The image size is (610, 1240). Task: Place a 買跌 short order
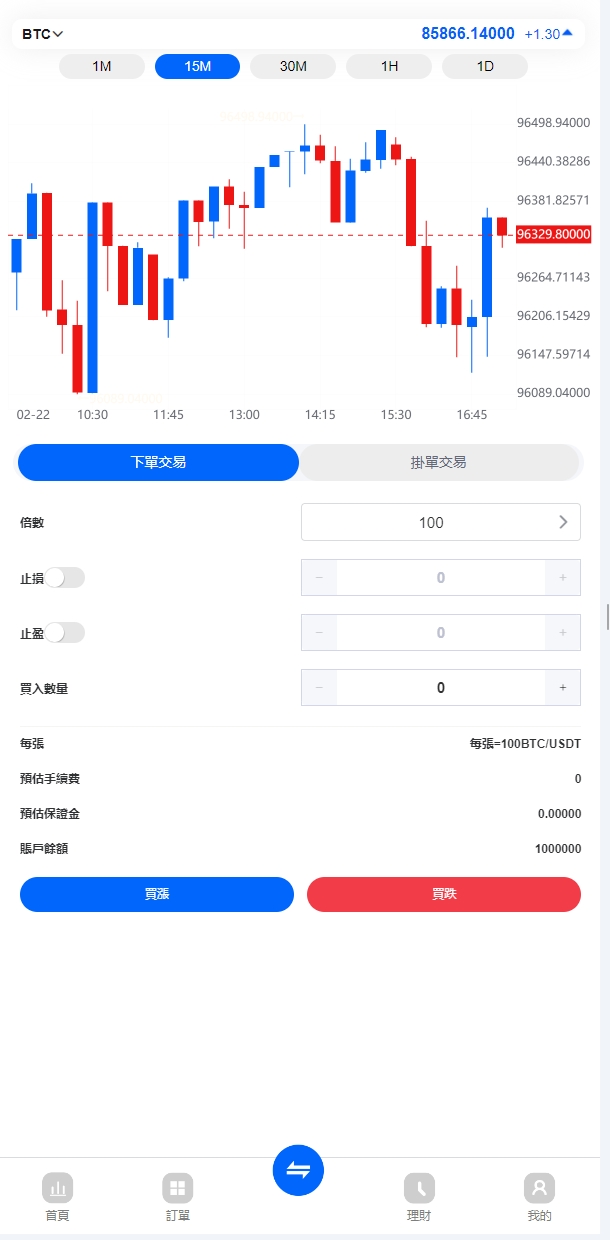(x=443, y=894)
